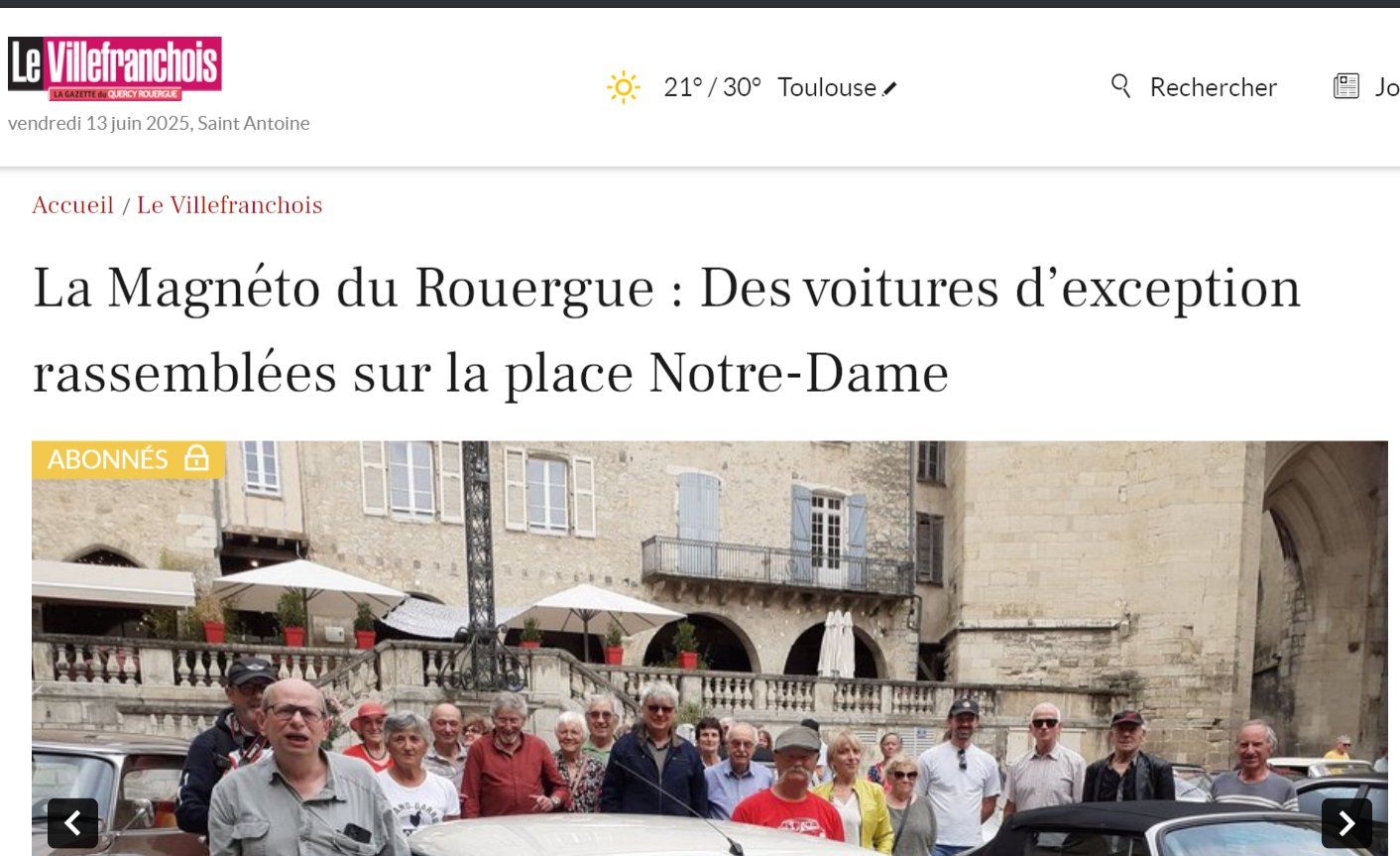
Task: Open Le Villefranchois breadcrumb section
Action: [x=229, y=205]
